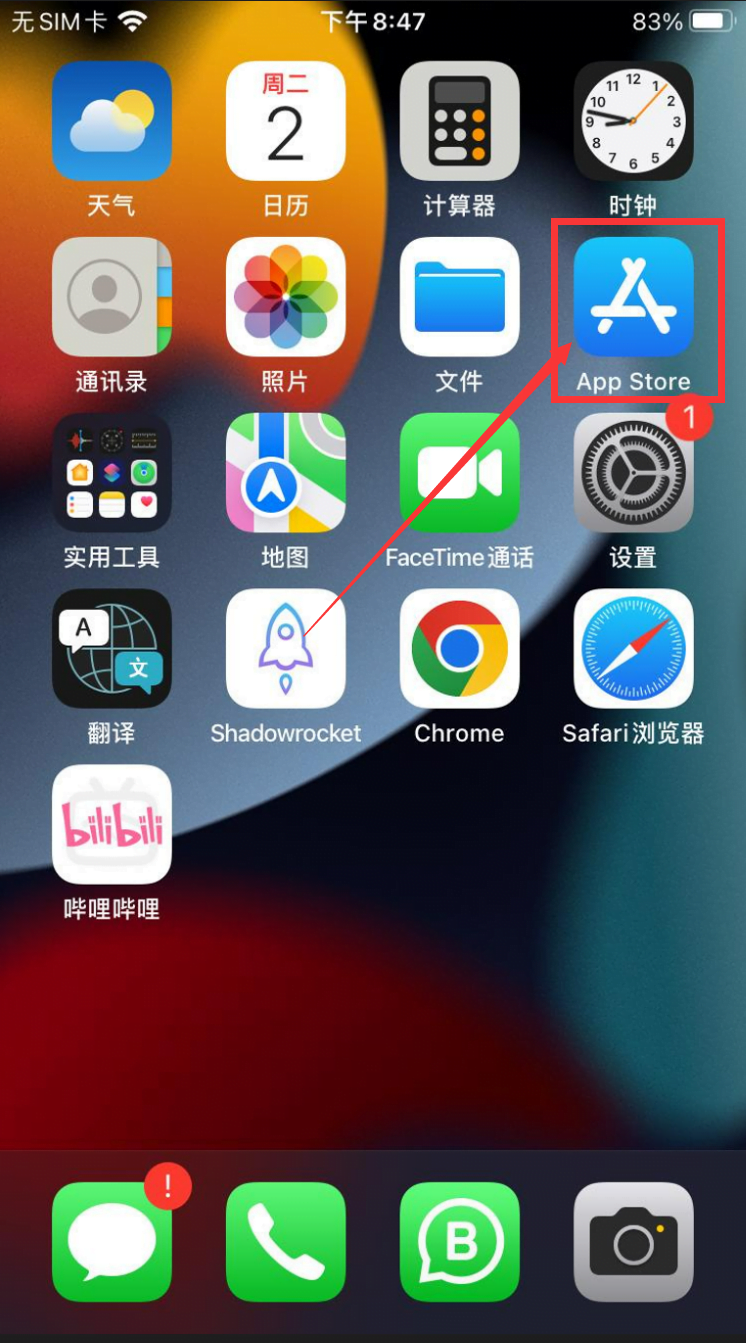
Task: Open the Clock app (时钟)
Action: click(x=633, y=120)
